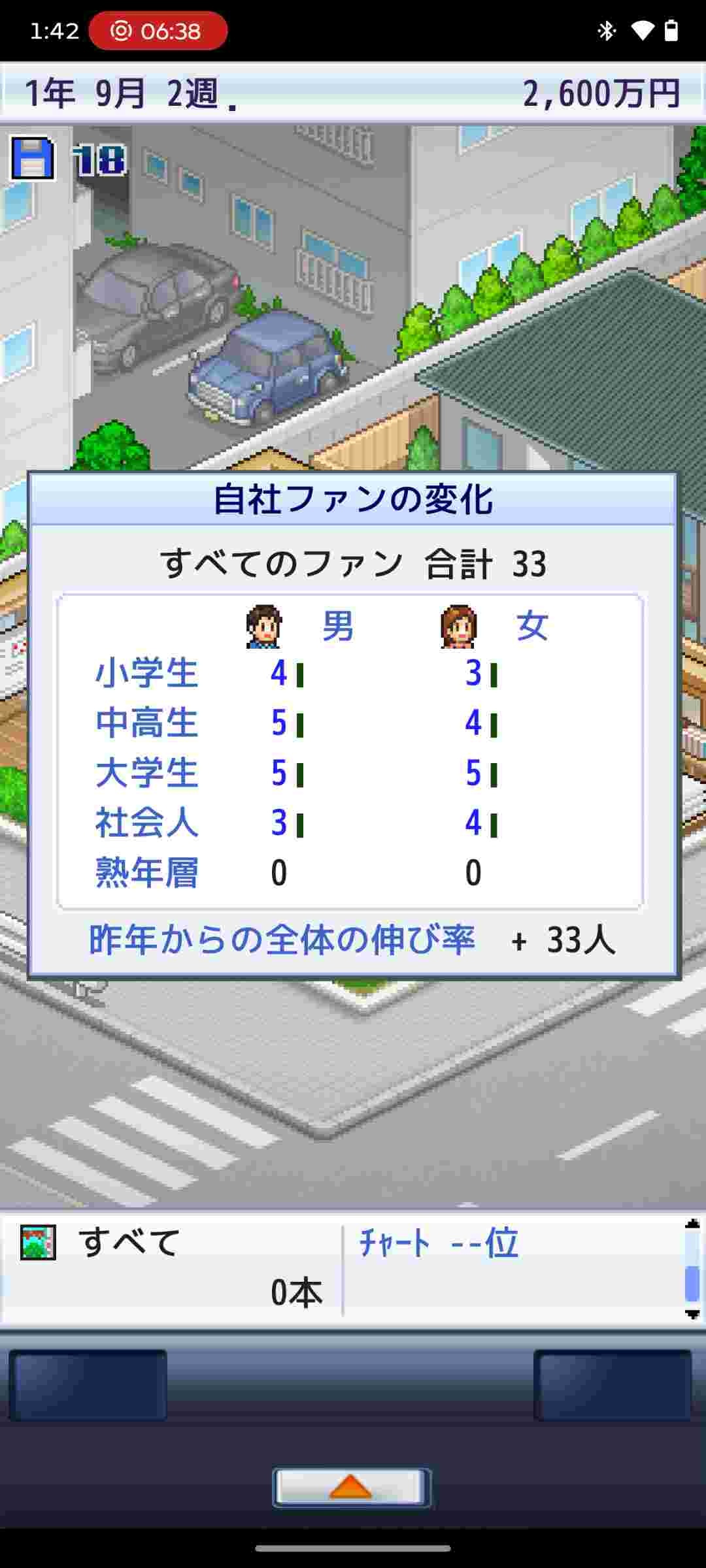Image resolution: width=706 pixels, height=1568 pixels.
Task: Tap the down arrow on info panel scrollbar
Action: pos(692,1315)
